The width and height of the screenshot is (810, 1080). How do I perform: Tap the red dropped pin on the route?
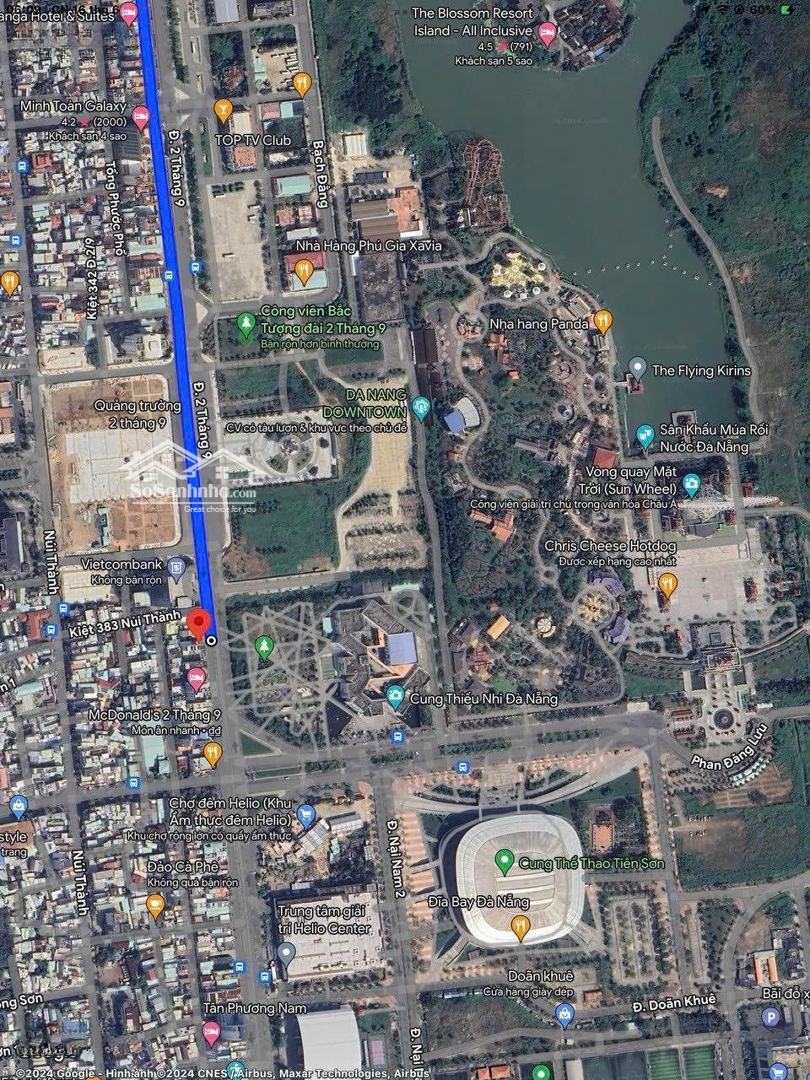pos(199,623)
